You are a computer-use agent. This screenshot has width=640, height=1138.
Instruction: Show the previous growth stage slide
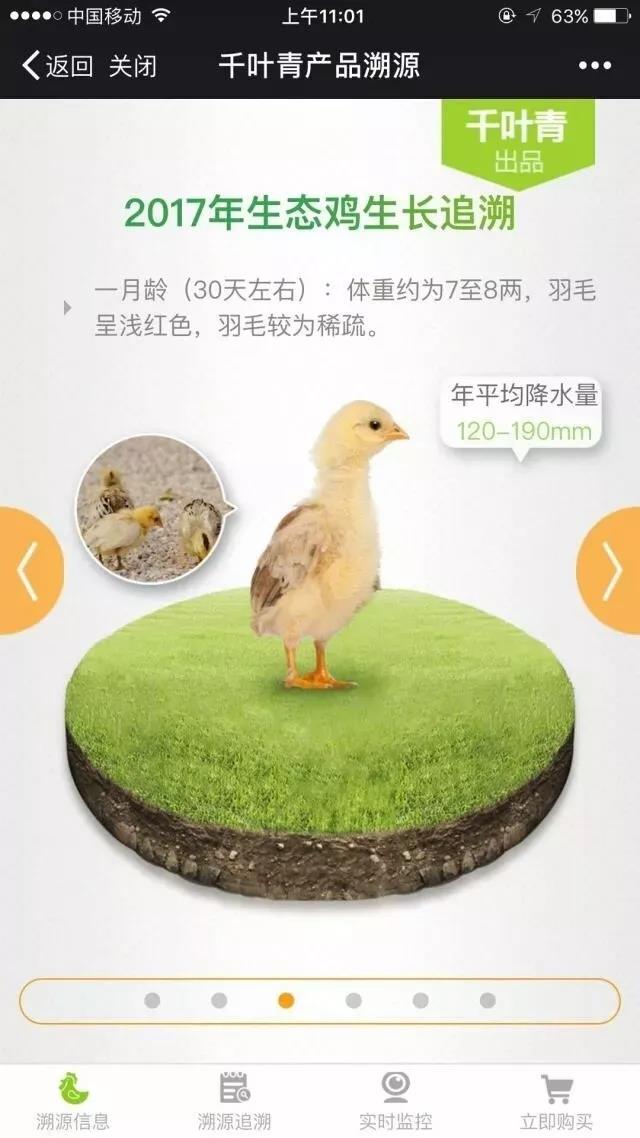click(28, 570)
